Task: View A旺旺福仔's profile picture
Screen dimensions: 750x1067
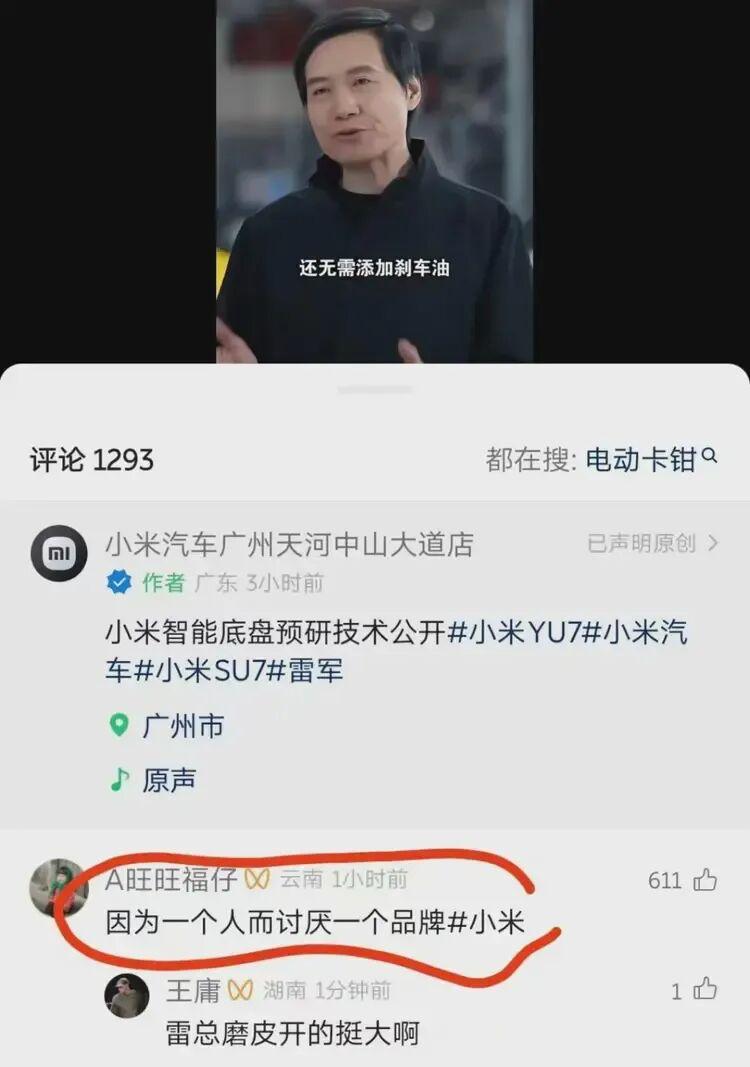Action: click(59, 887)
